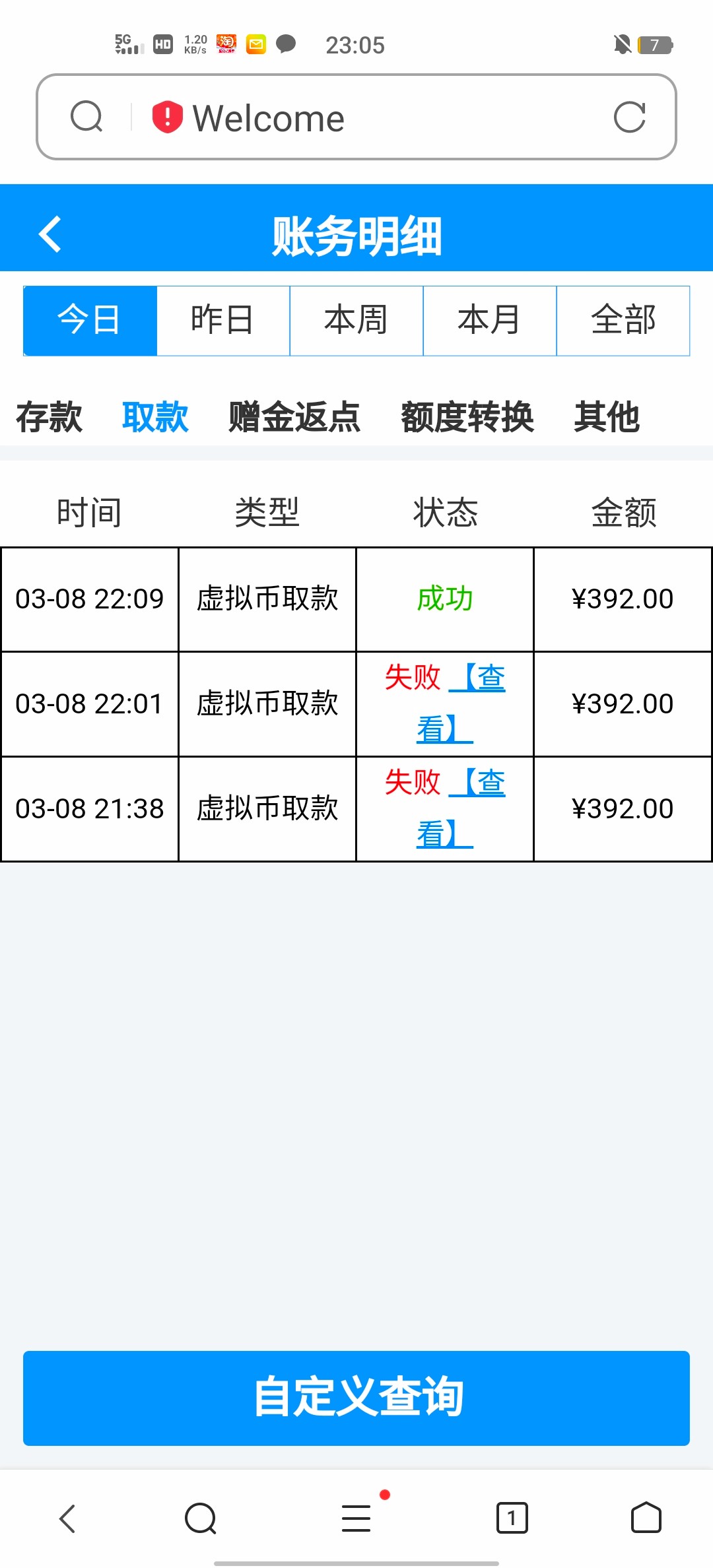
Task: Open the browser menu in the bottom bar
Action: pyautogui.click(x=356, y=1518)
